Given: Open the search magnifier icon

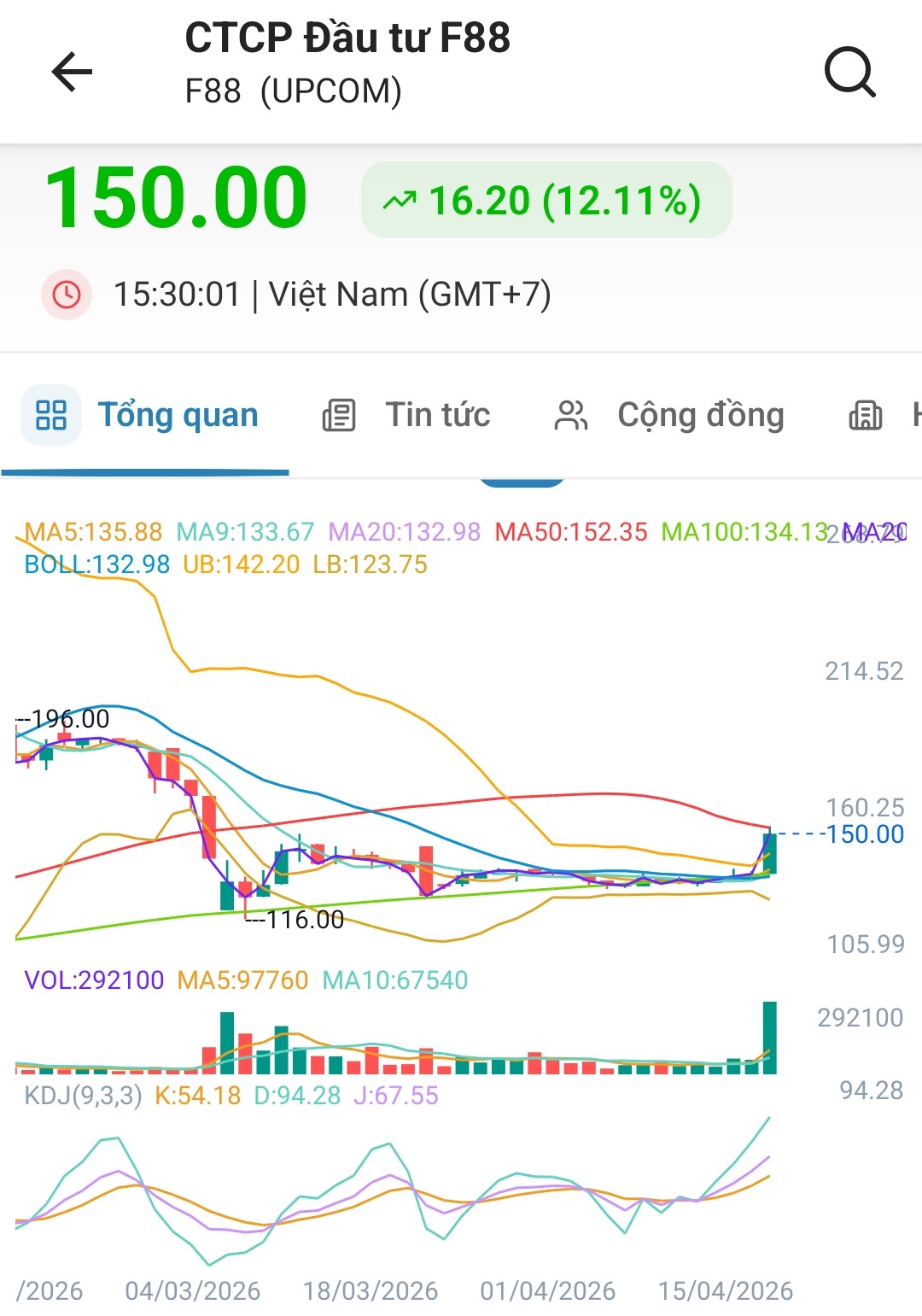Looking at the screenshot, I should click(x=849, y=72).
